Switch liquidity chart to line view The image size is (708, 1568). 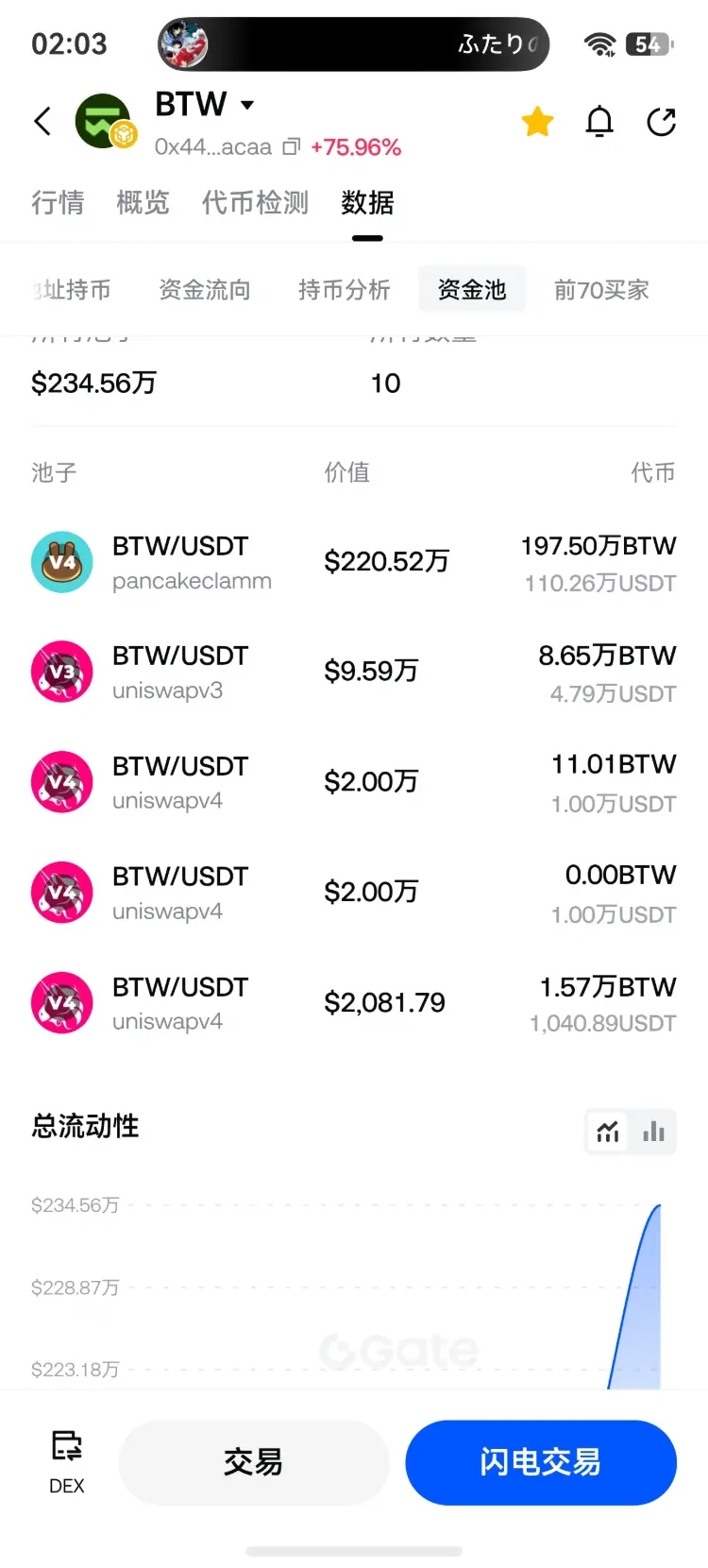click(x=608, y=1131)
